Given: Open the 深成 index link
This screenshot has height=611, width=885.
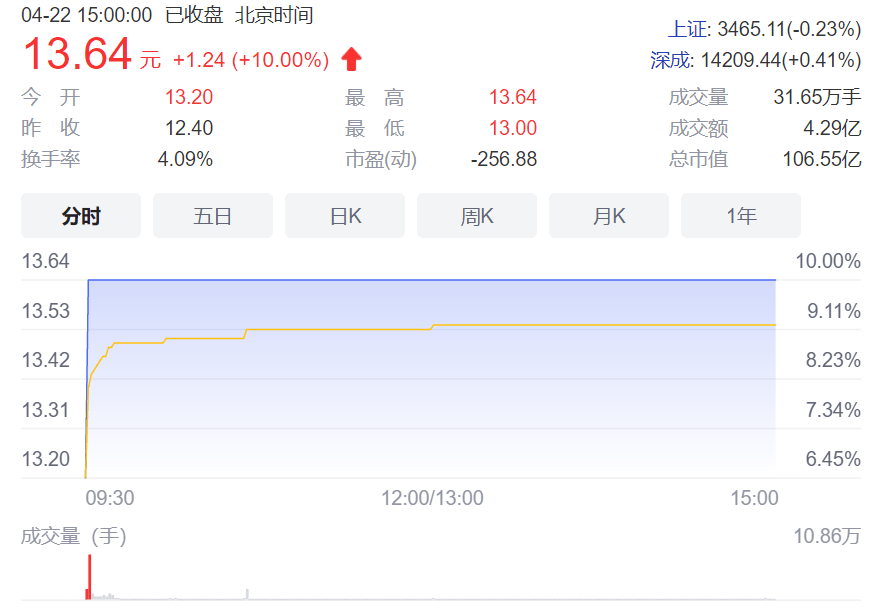Looking at the screenshot, I should click(671, 61).
